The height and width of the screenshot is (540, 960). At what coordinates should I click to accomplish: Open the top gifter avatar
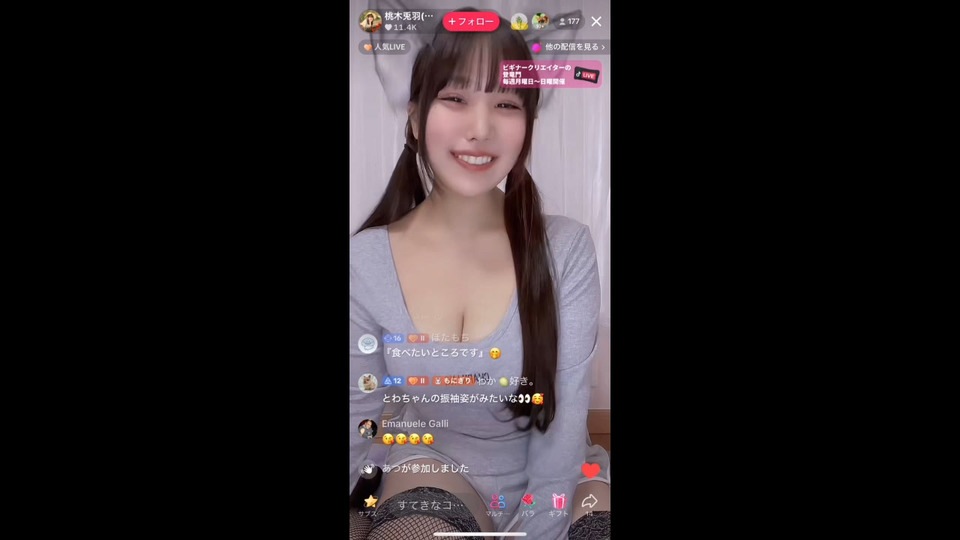(519, 21)
